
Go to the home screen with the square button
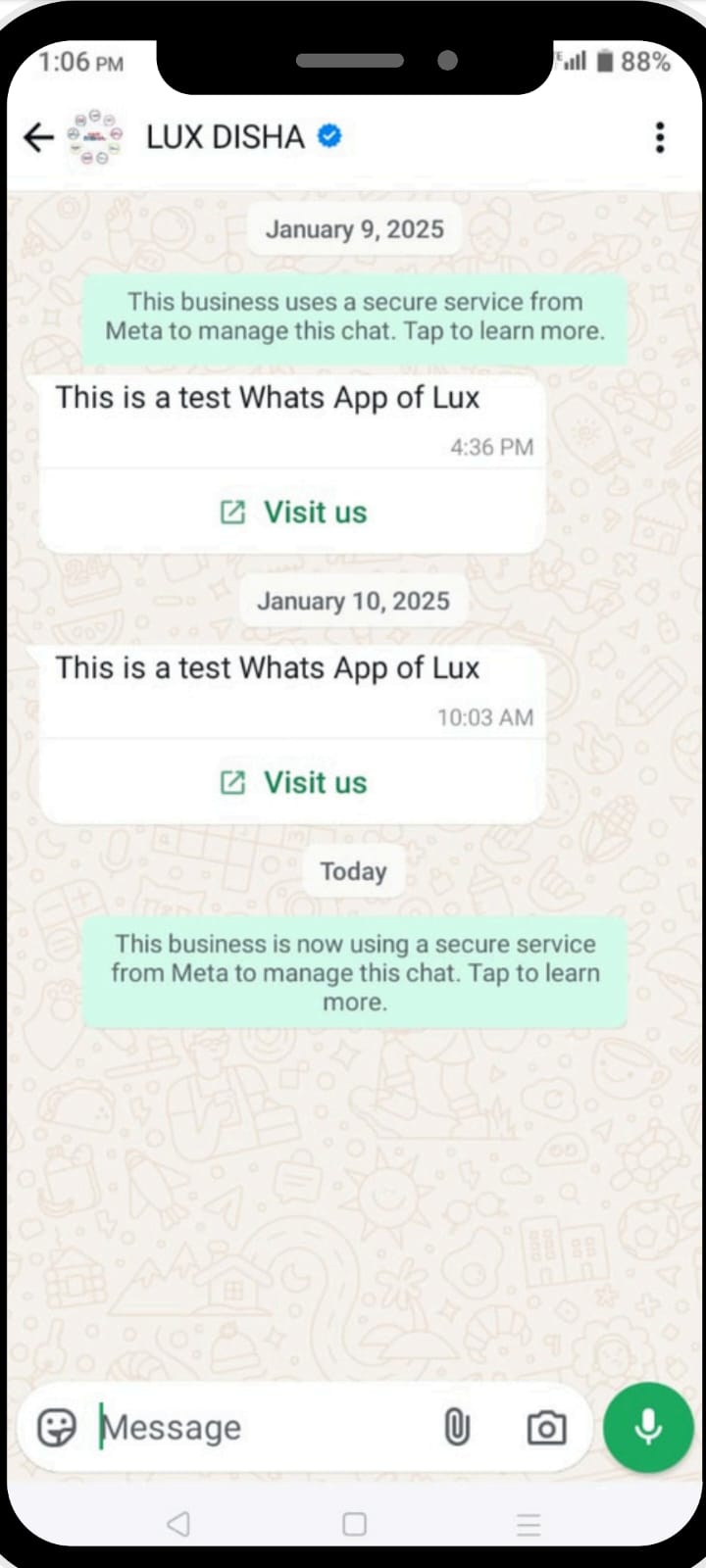pos(354,1524)
